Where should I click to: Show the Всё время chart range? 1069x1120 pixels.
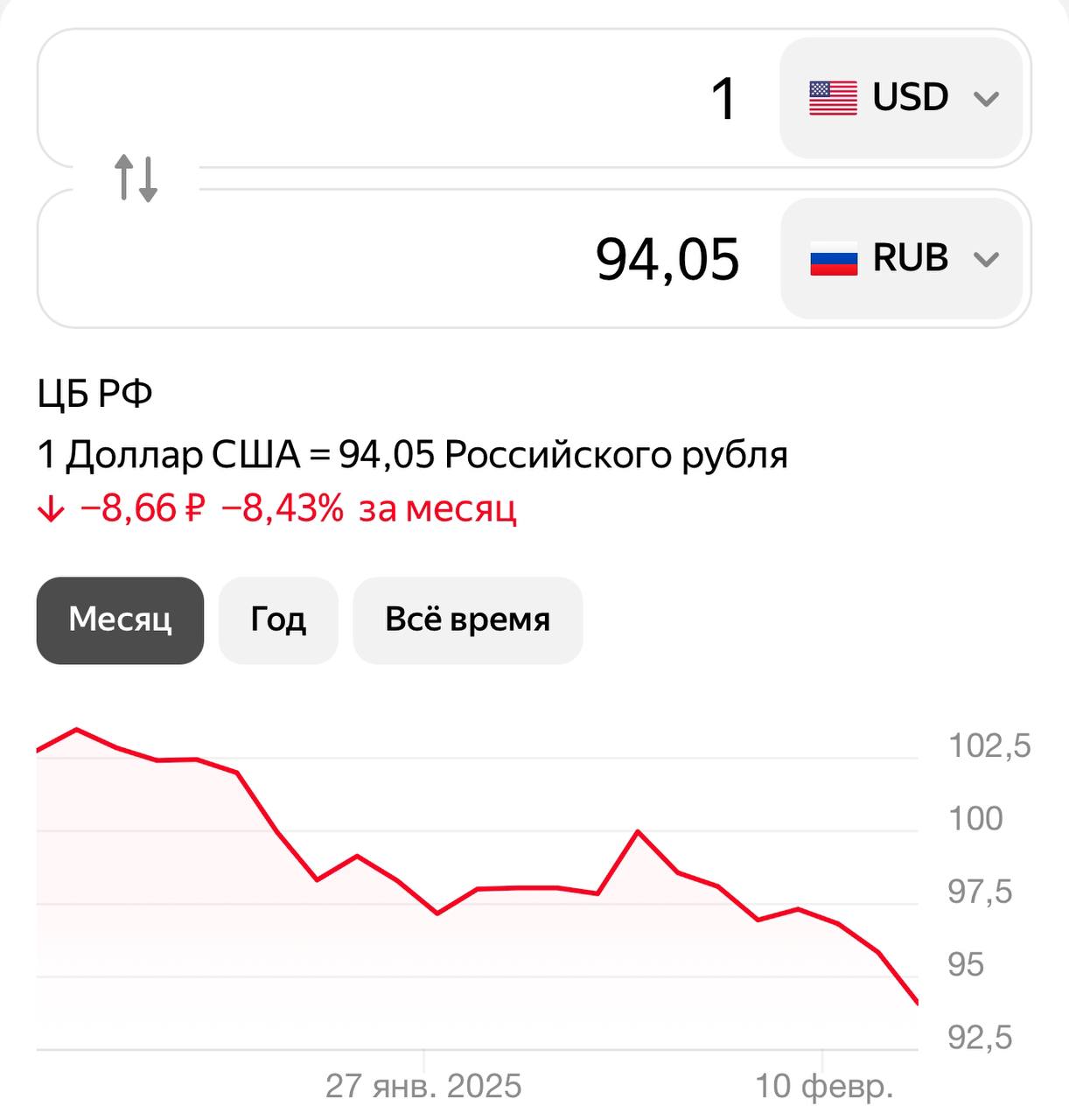(467, 620)
